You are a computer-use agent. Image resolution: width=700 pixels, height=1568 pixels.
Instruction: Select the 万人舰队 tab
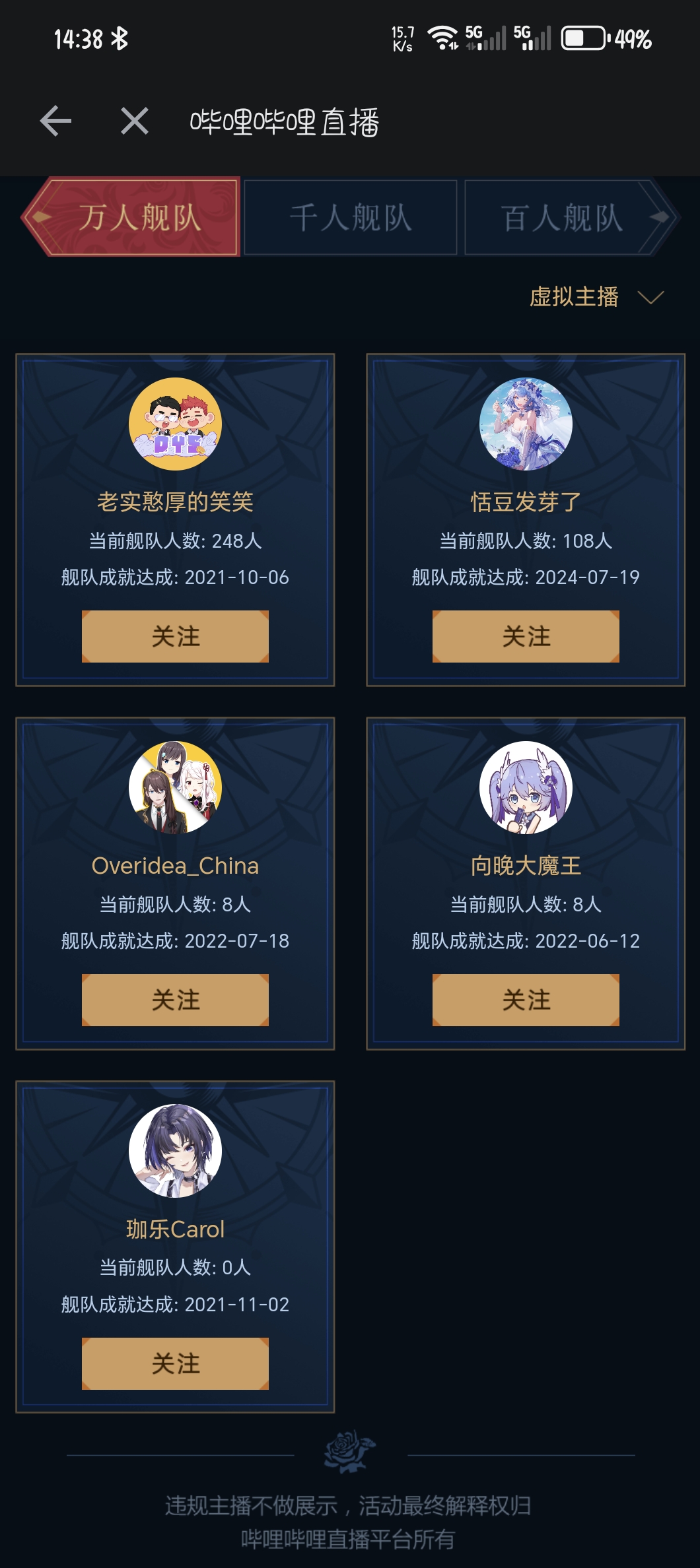point(139,217)
